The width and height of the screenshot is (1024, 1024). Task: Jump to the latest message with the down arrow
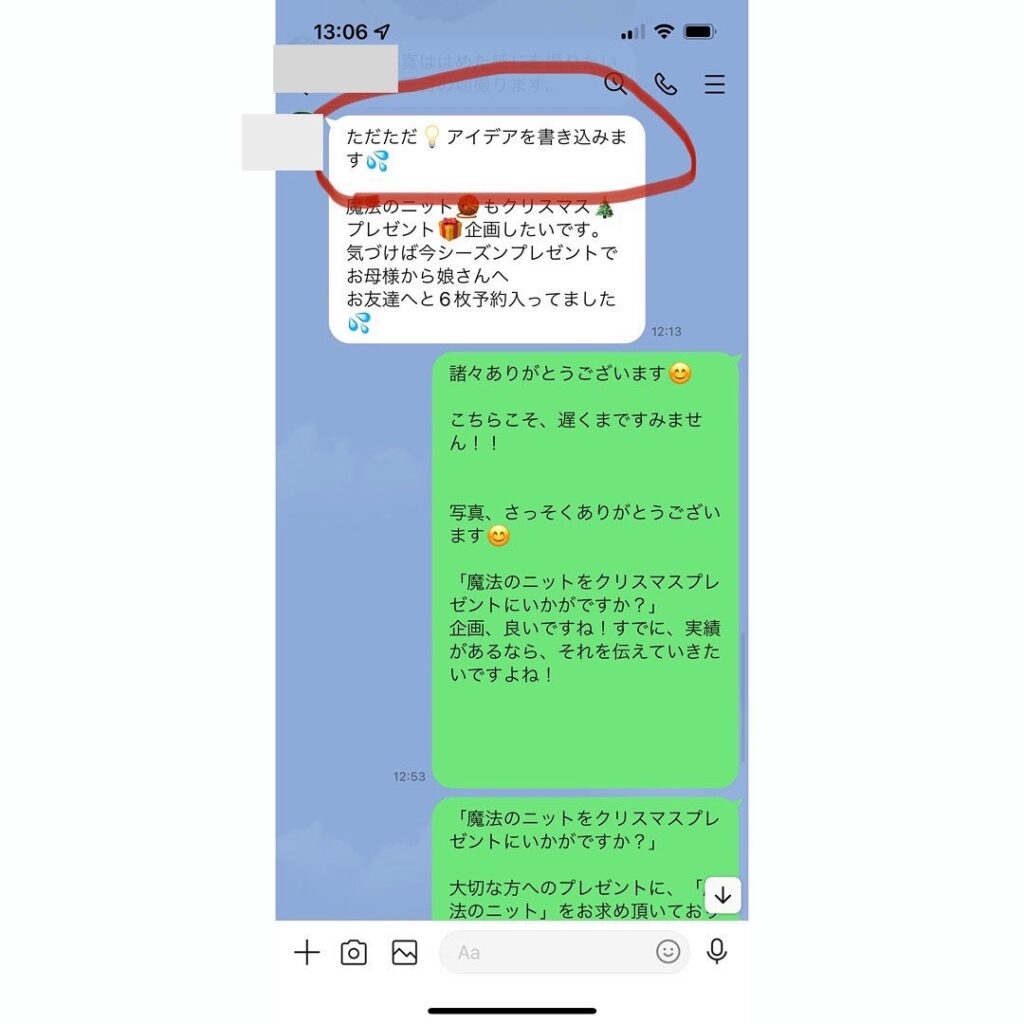pyautogui.click(x=722, y=896)
